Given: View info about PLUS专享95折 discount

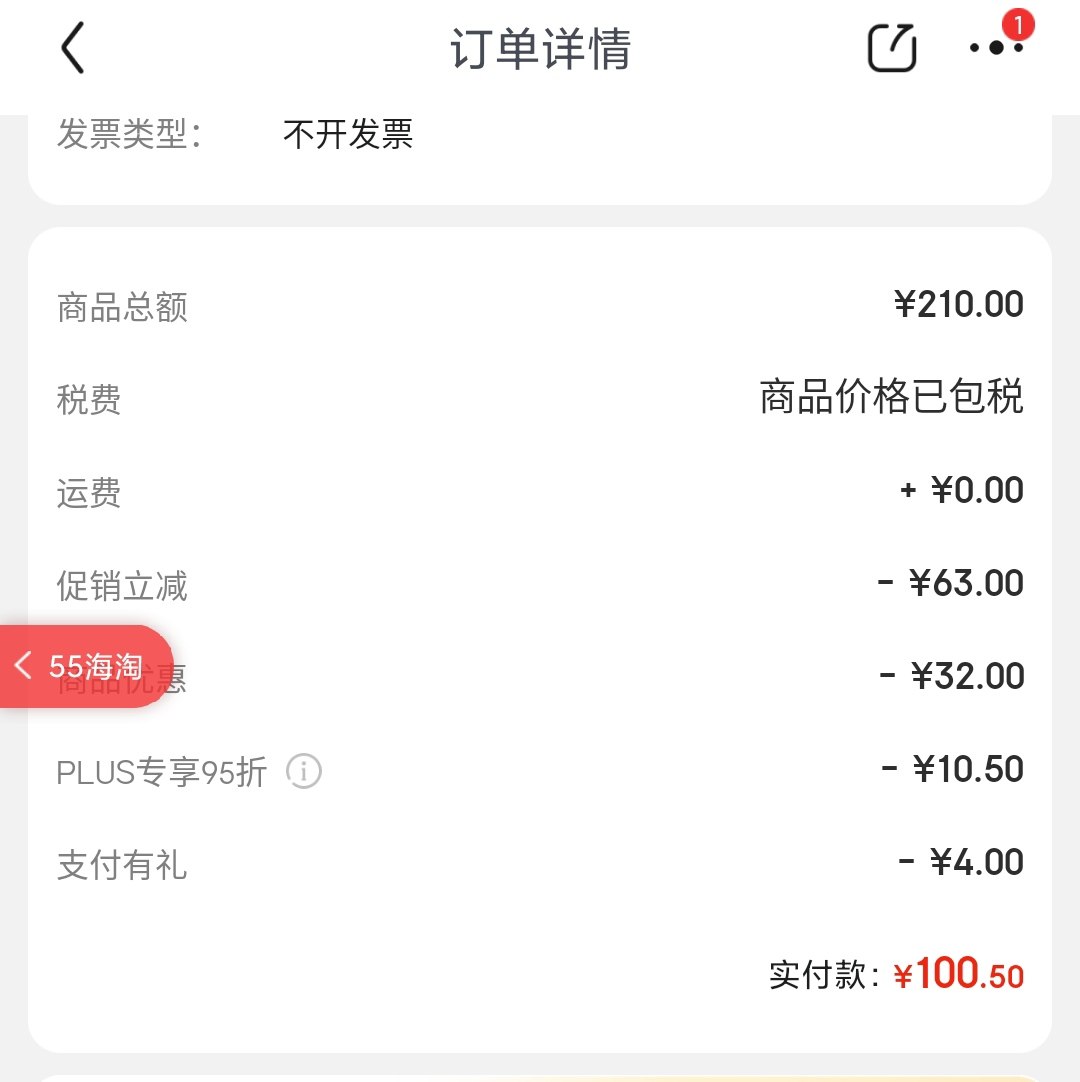Looking at the screenshot, I should (304, 771).
